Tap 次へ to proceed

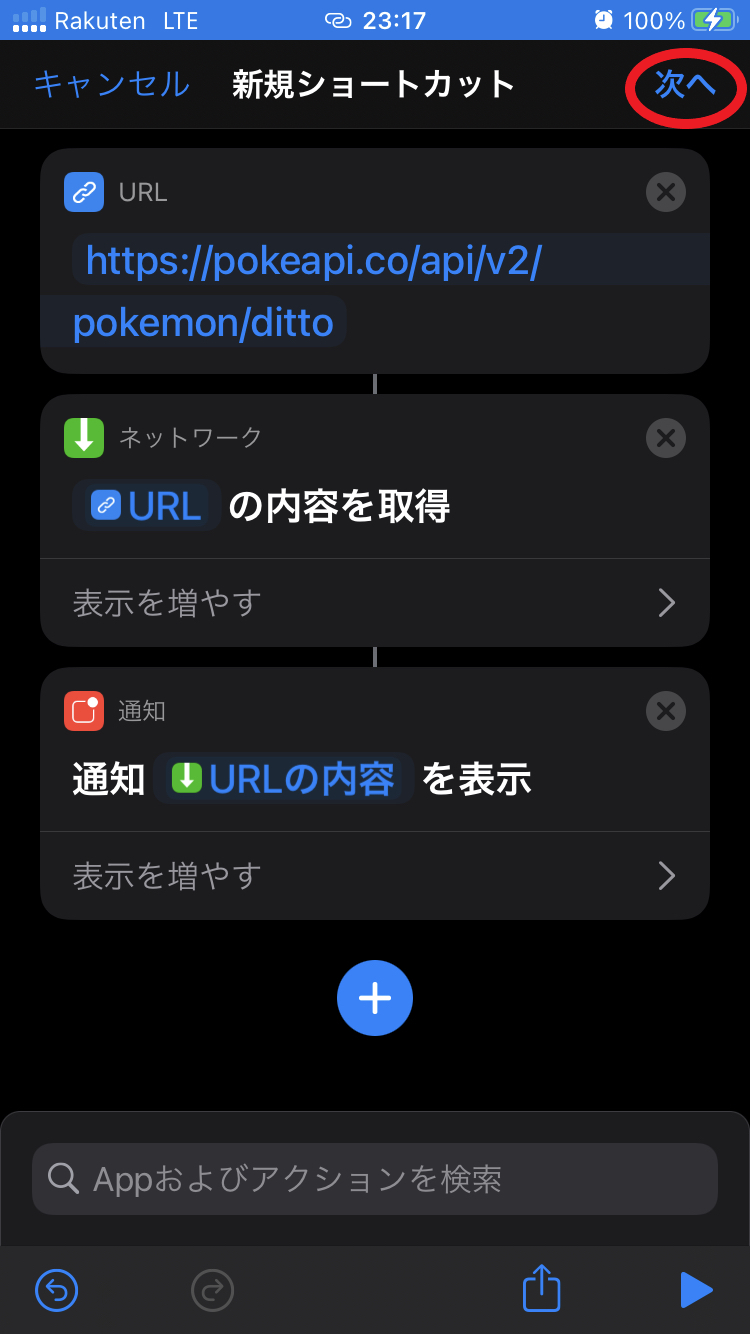[x=684, y=86]
